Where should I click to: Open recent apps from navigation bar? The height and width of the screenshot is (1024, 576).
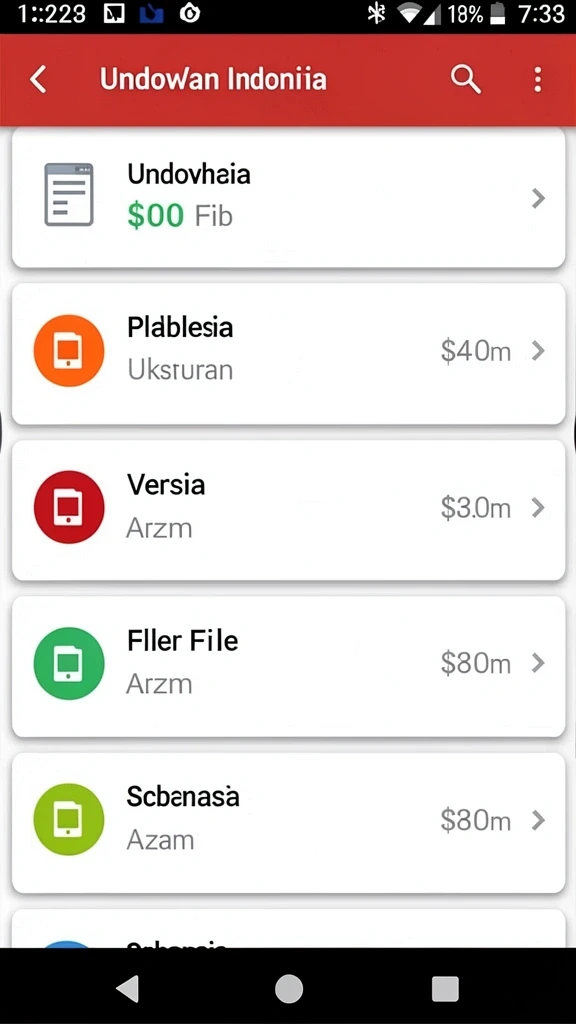point(445,989)
